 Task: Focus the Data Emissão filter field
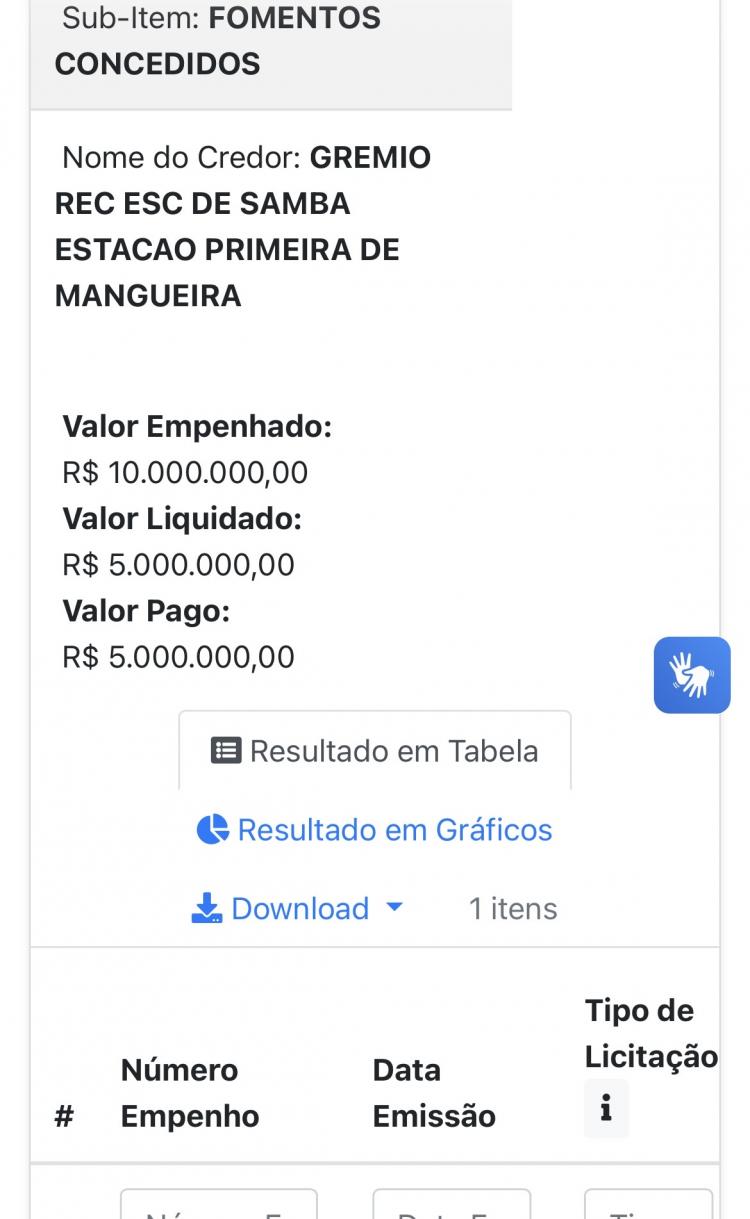[x=451, y=1206]
